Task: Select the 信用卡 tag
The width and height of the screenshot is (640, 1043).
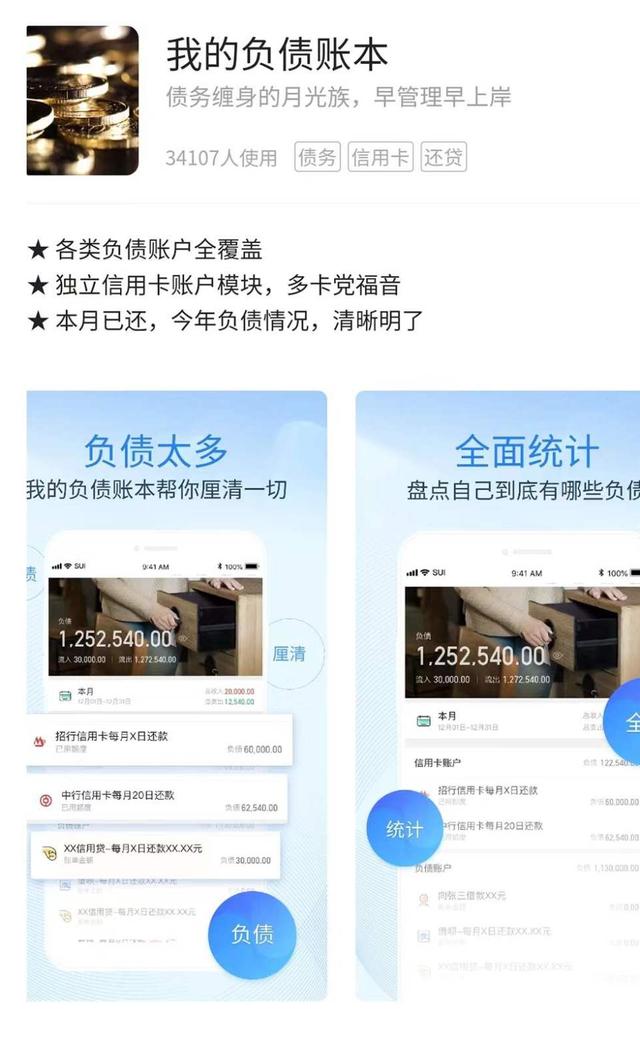Action: pyautogui.click(x=380, y=157)
